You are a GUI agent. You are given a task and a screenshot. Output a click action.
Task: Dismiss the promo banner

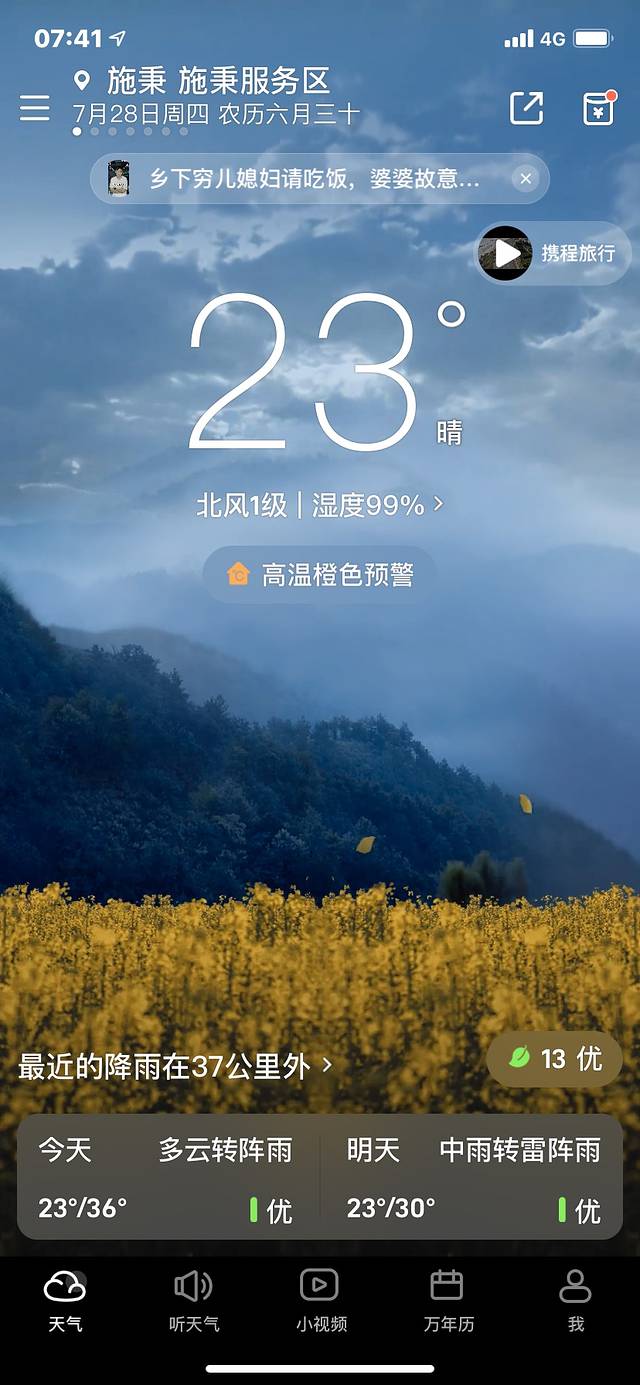[526, 179]
